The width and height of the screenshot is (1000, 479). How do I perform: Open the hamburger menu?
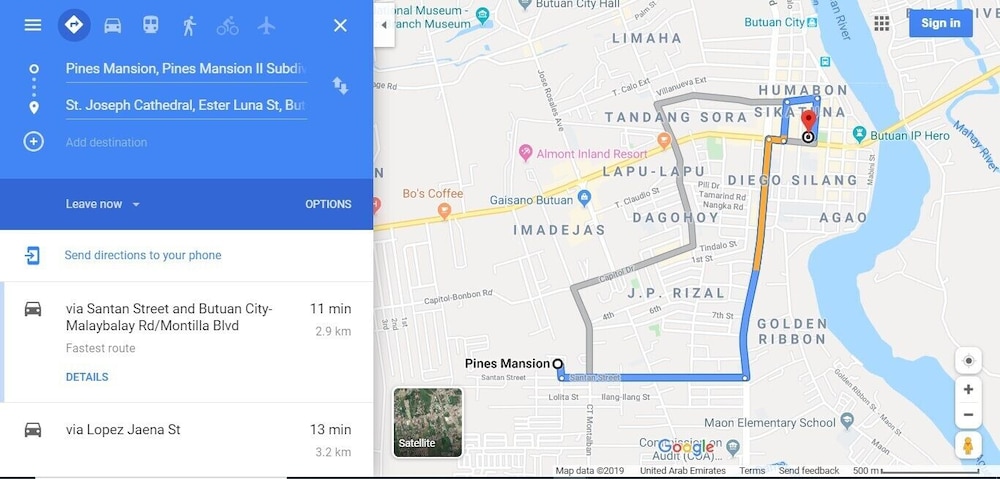coord(33,25)
